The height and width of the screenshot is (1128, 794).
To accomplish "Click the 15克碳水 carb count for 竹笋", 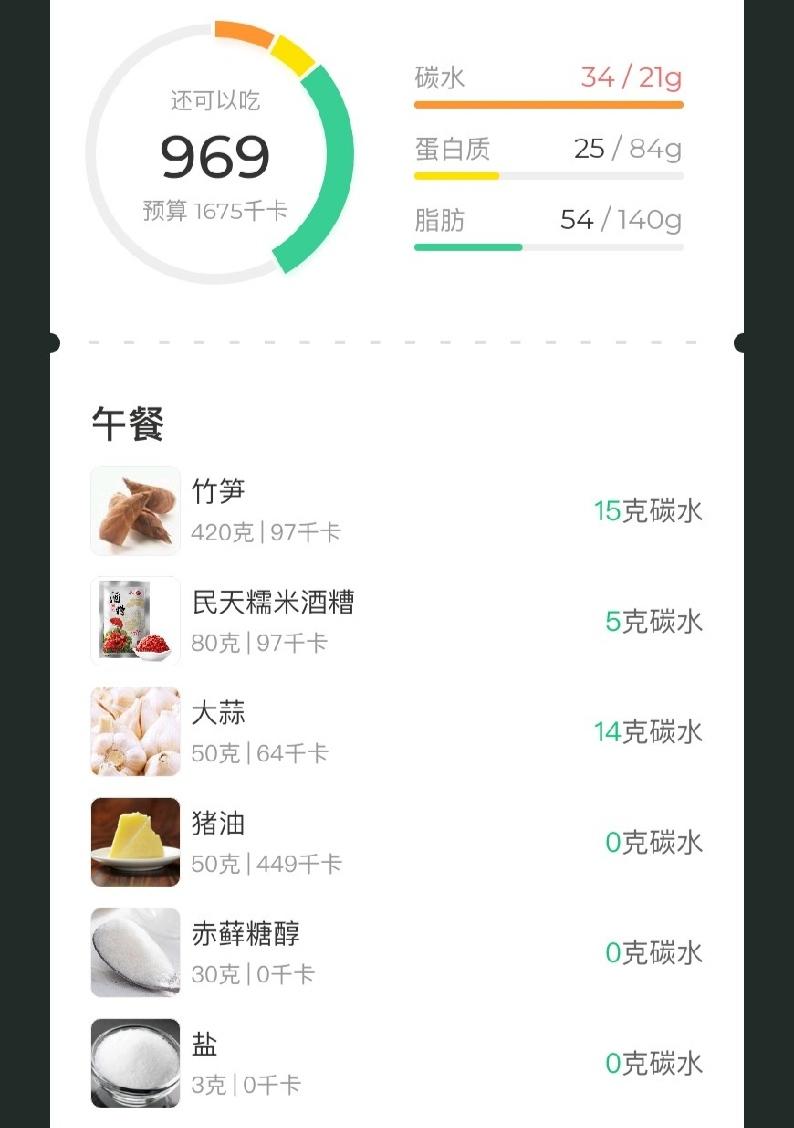I will (x=647, y=510).
